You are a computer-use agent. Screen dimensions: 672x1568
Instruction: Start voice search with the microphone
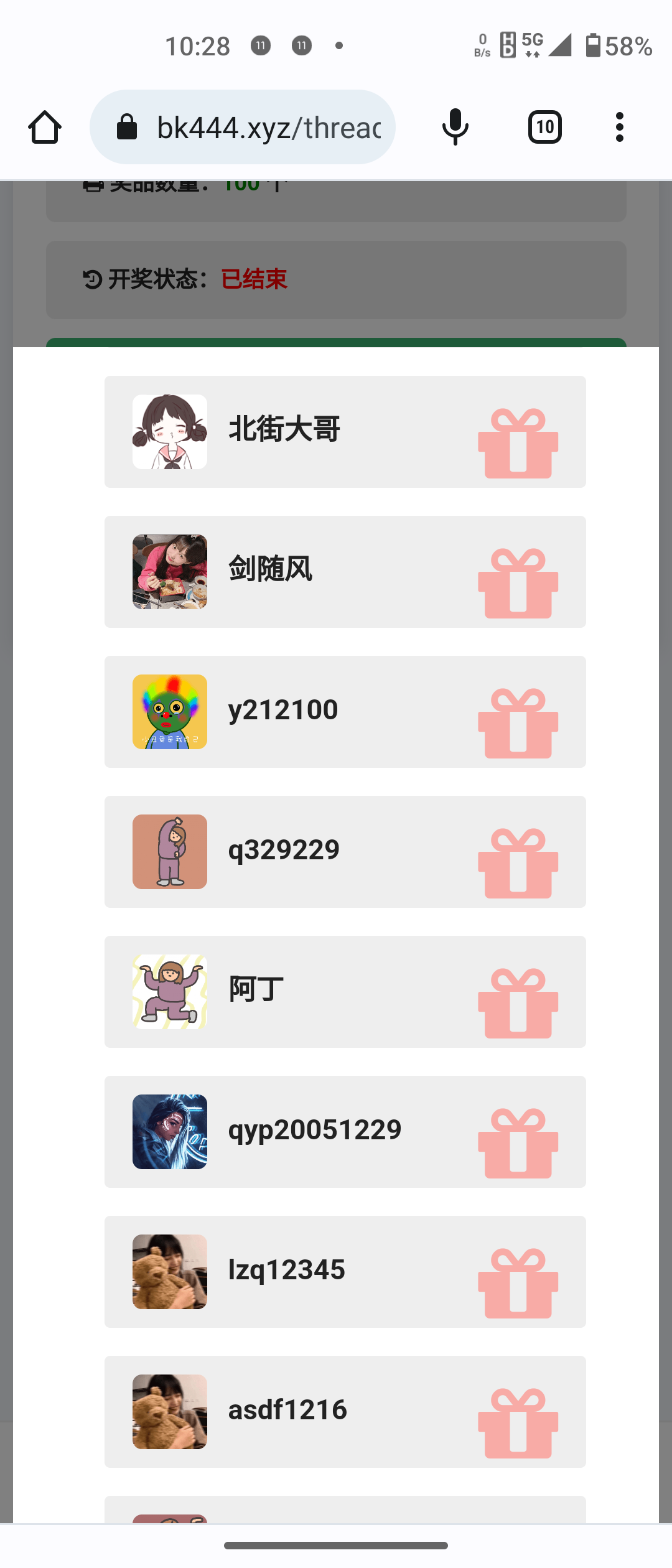pos(455,128)
